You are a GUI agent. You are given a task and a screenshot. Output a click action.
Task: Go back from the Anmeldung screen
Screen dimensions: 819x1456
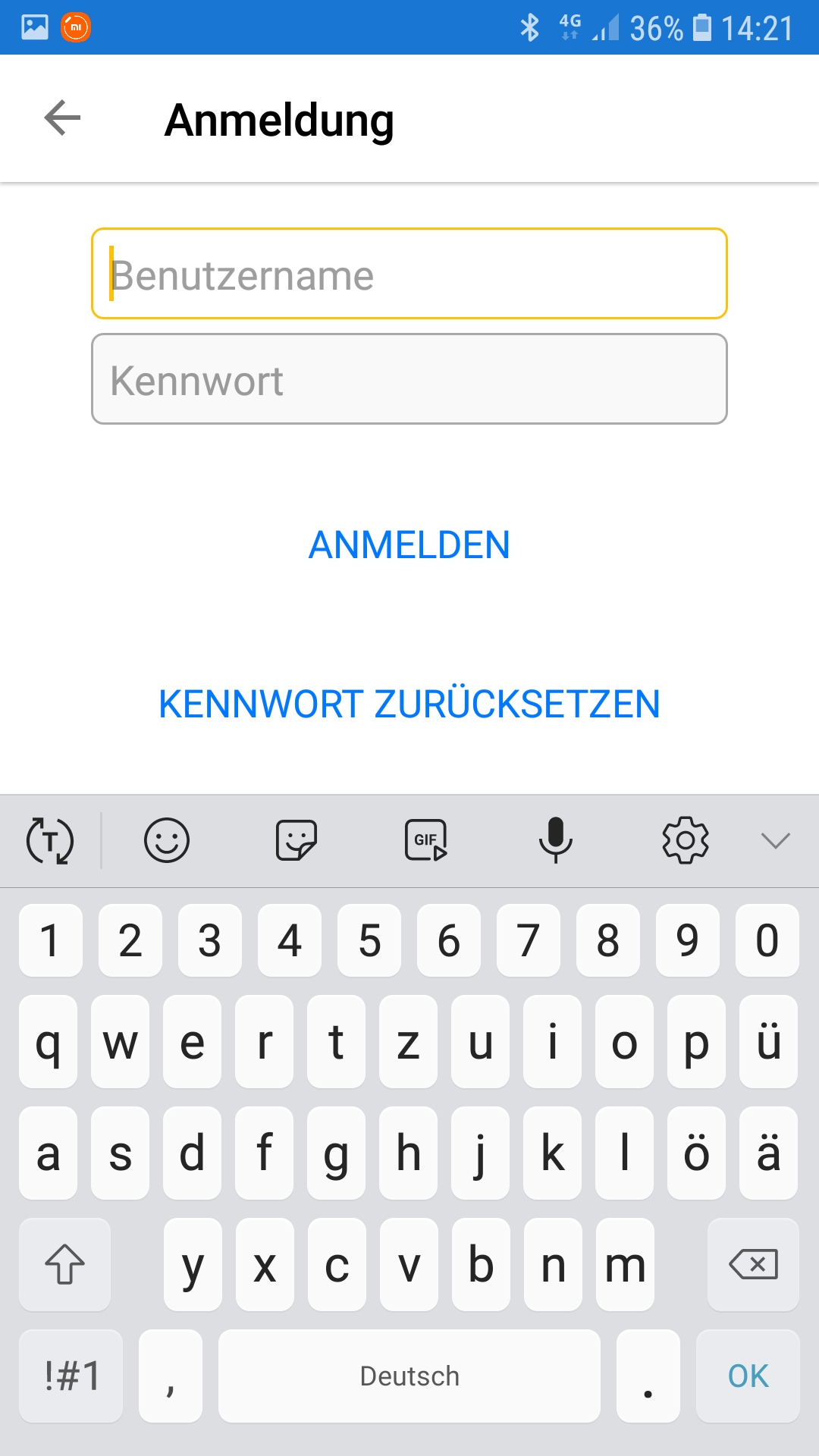point(62,118)
